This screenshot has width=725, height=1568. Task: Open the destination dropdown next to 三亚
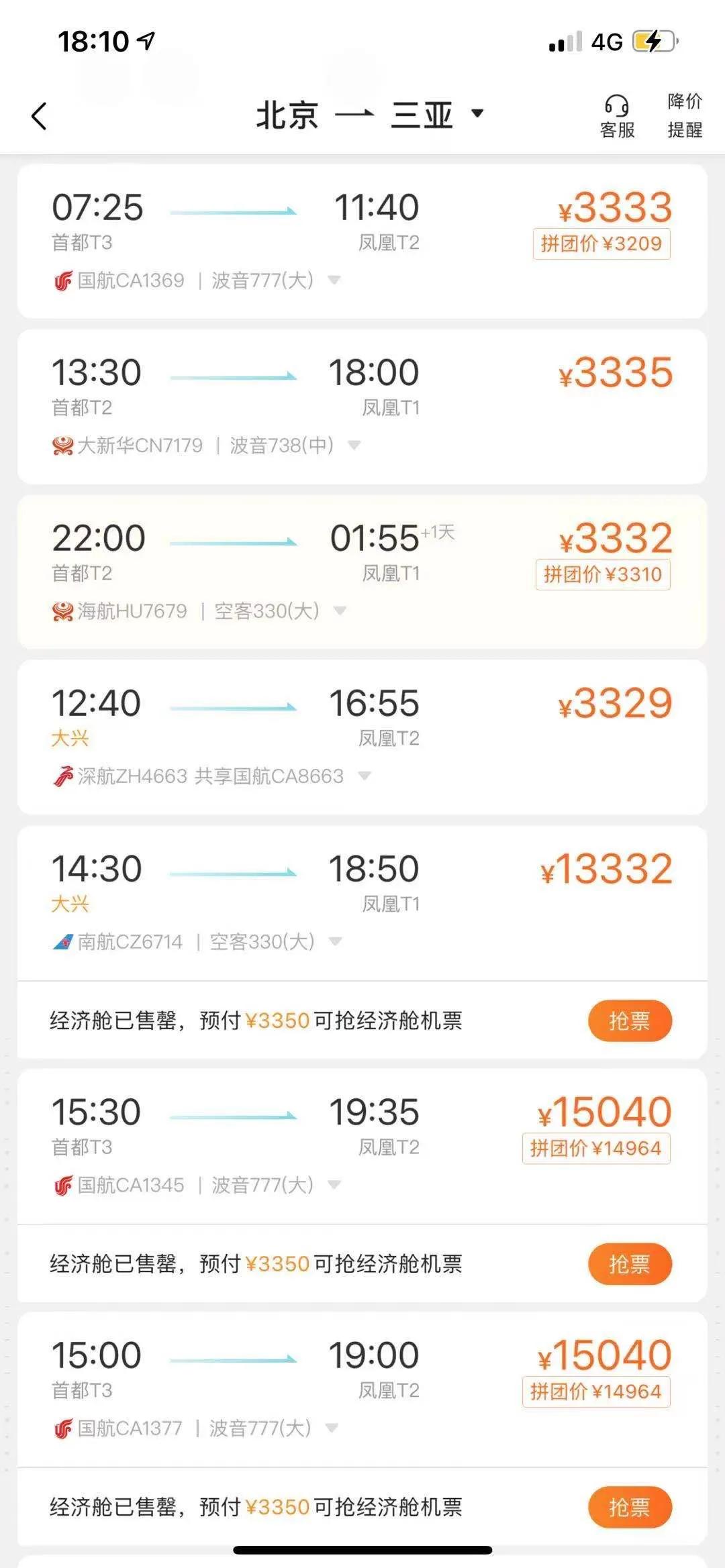477,115
